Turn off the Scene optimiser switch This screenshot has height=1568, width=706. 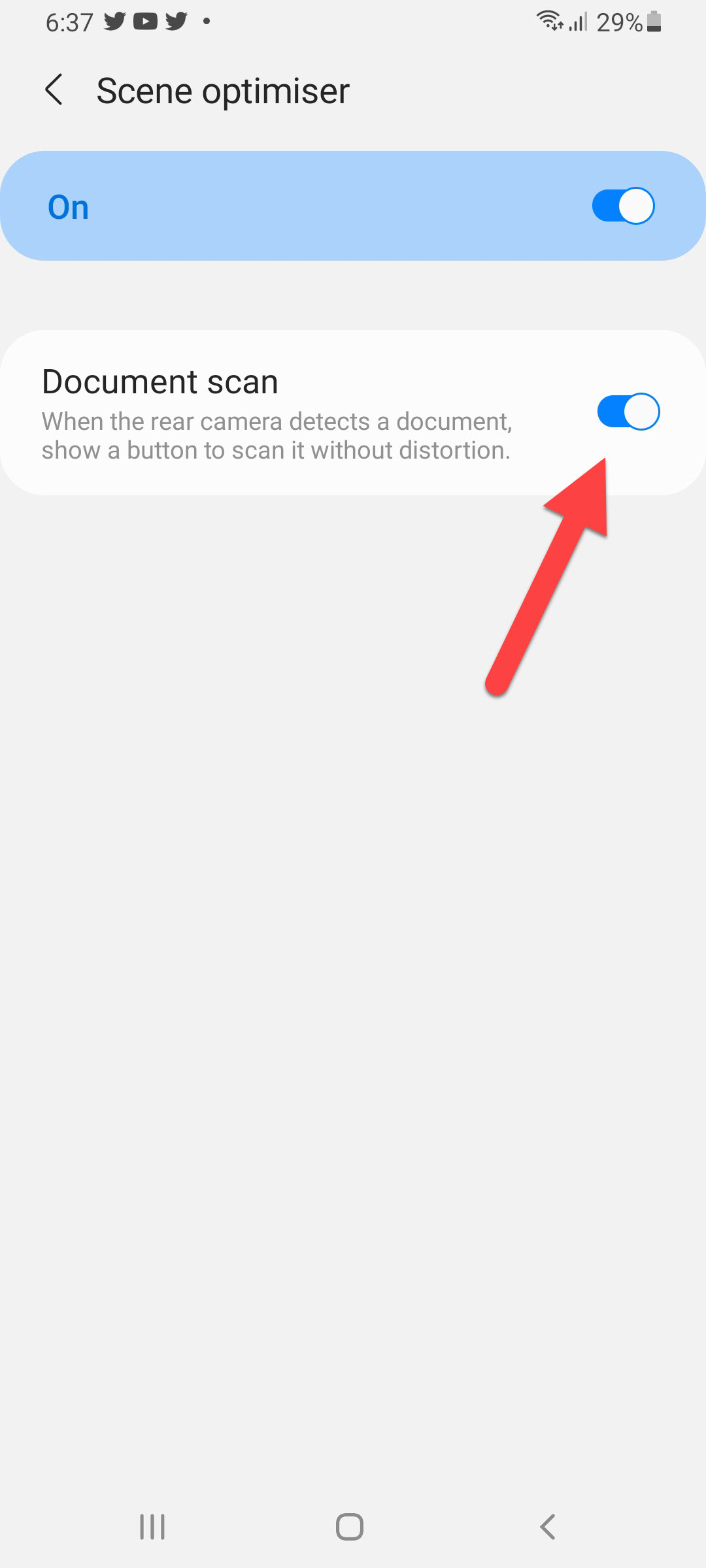(623, 206)
